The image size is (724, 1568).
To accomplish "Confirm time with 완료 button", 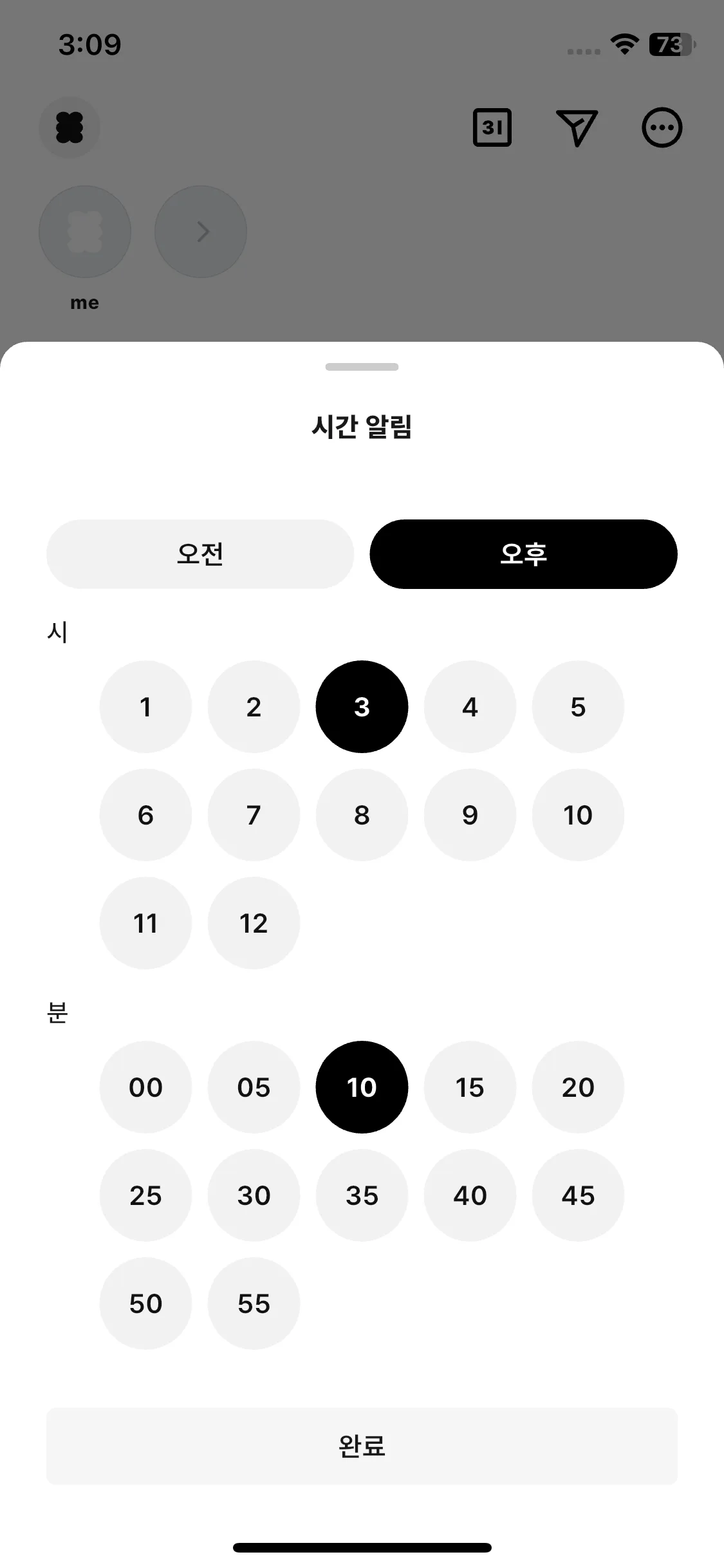I will [362, 1446].
